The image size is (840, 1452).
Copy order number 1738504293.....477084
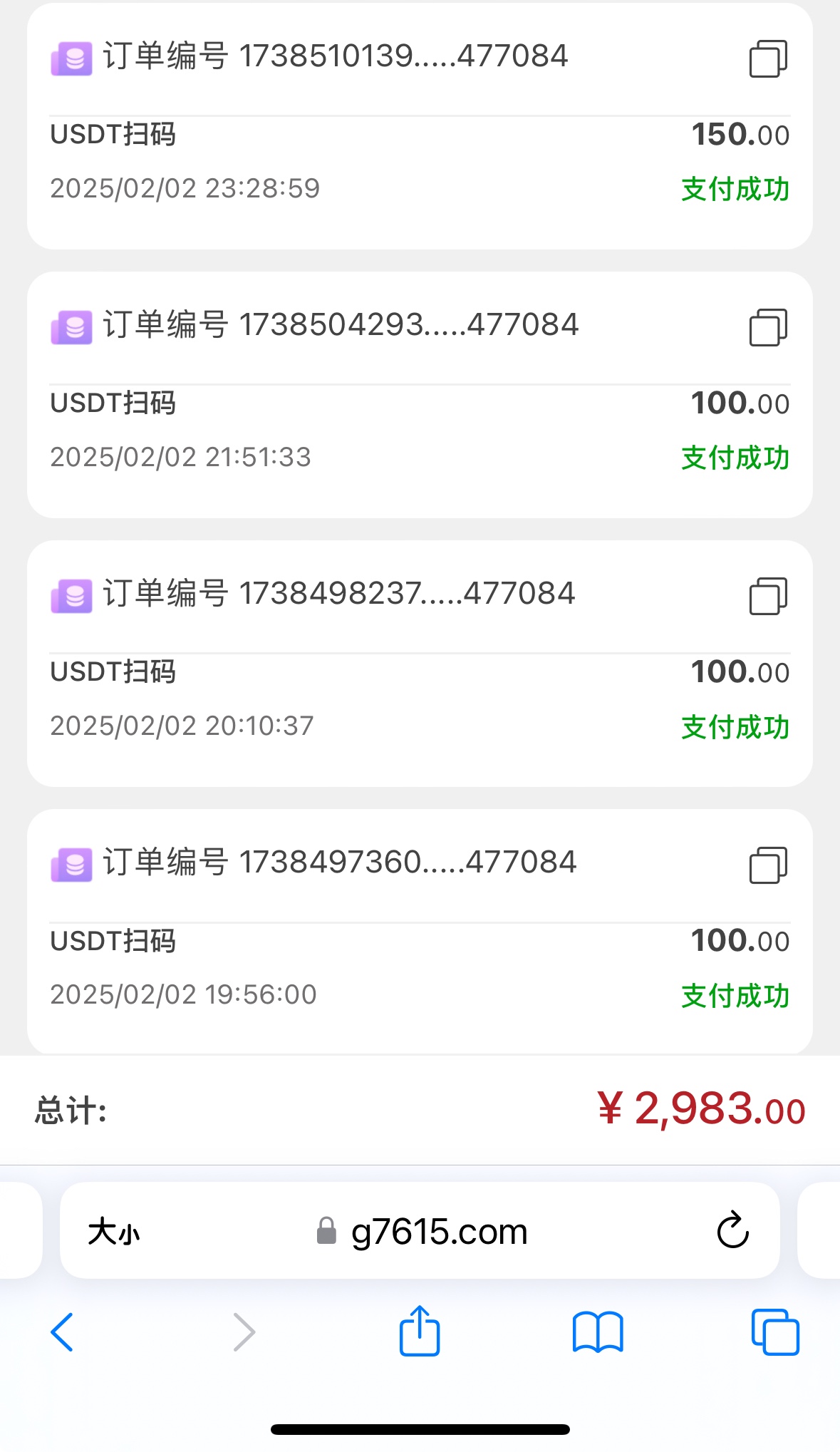(767, 327)
